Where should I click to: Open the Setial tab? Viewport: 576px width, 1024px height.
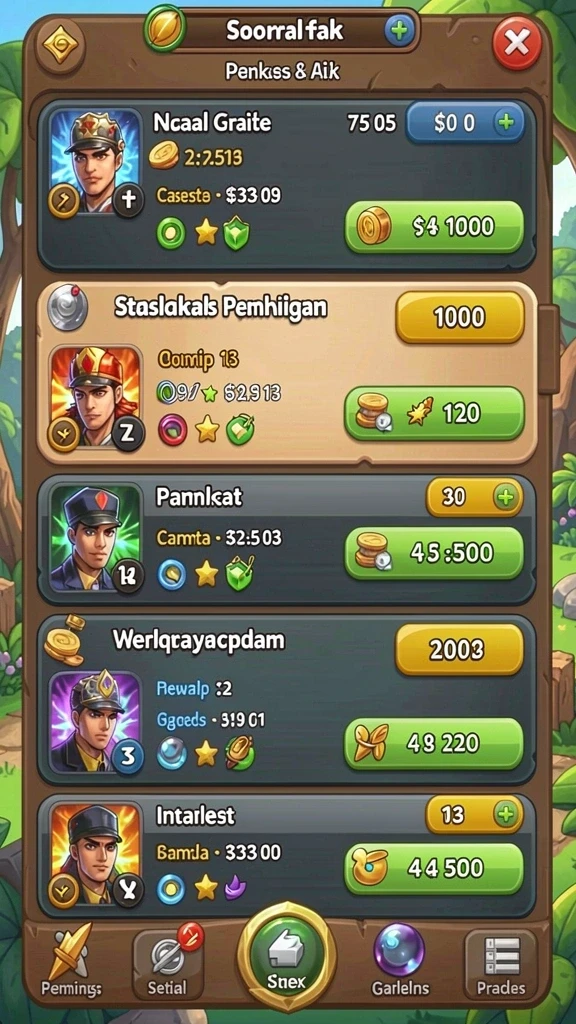[x=168, y=961]
